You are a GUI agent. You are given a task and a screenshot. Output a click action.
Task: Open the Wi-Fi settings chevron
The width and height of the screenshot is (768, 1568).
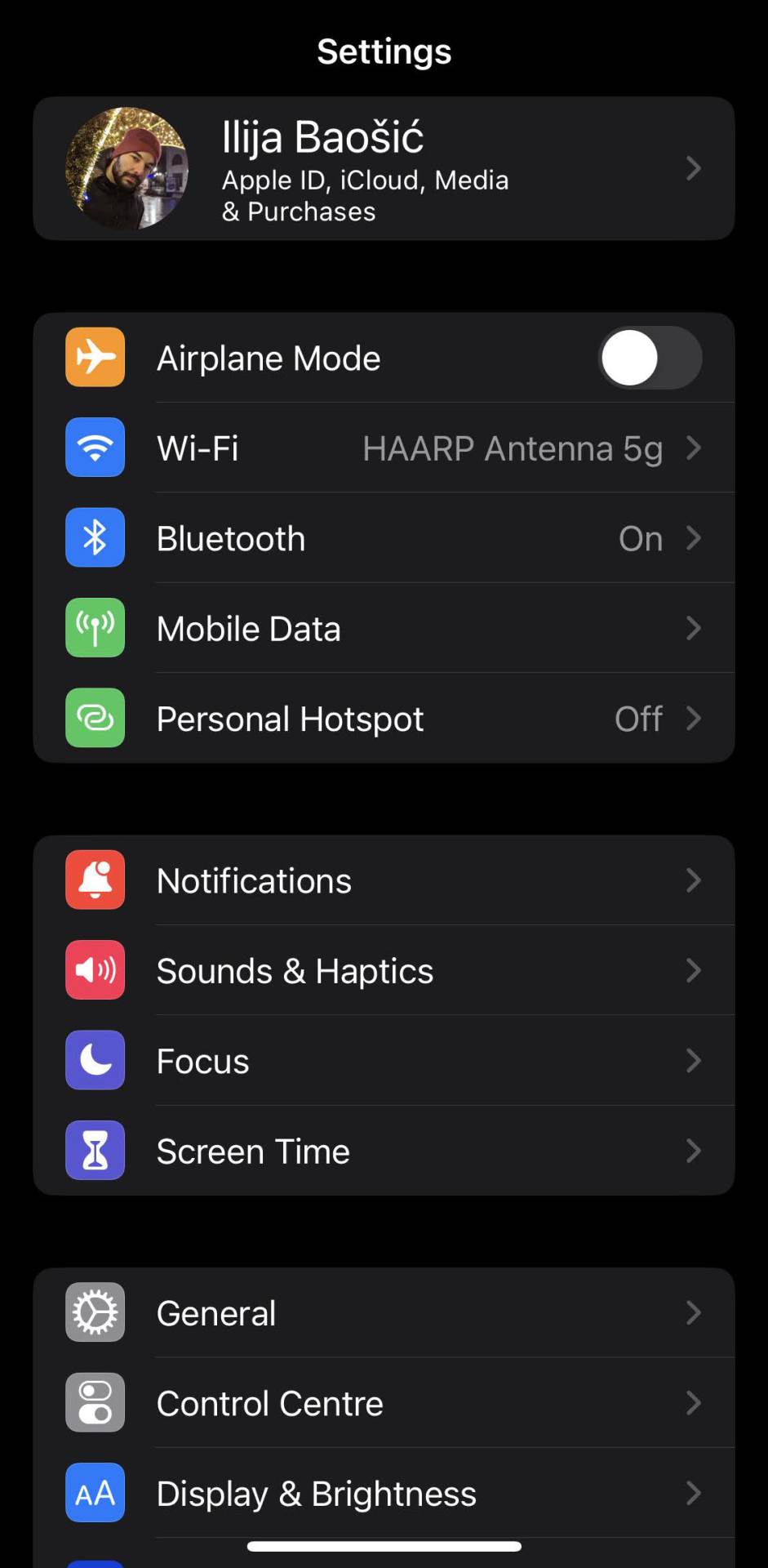click(x=695, y=448)
